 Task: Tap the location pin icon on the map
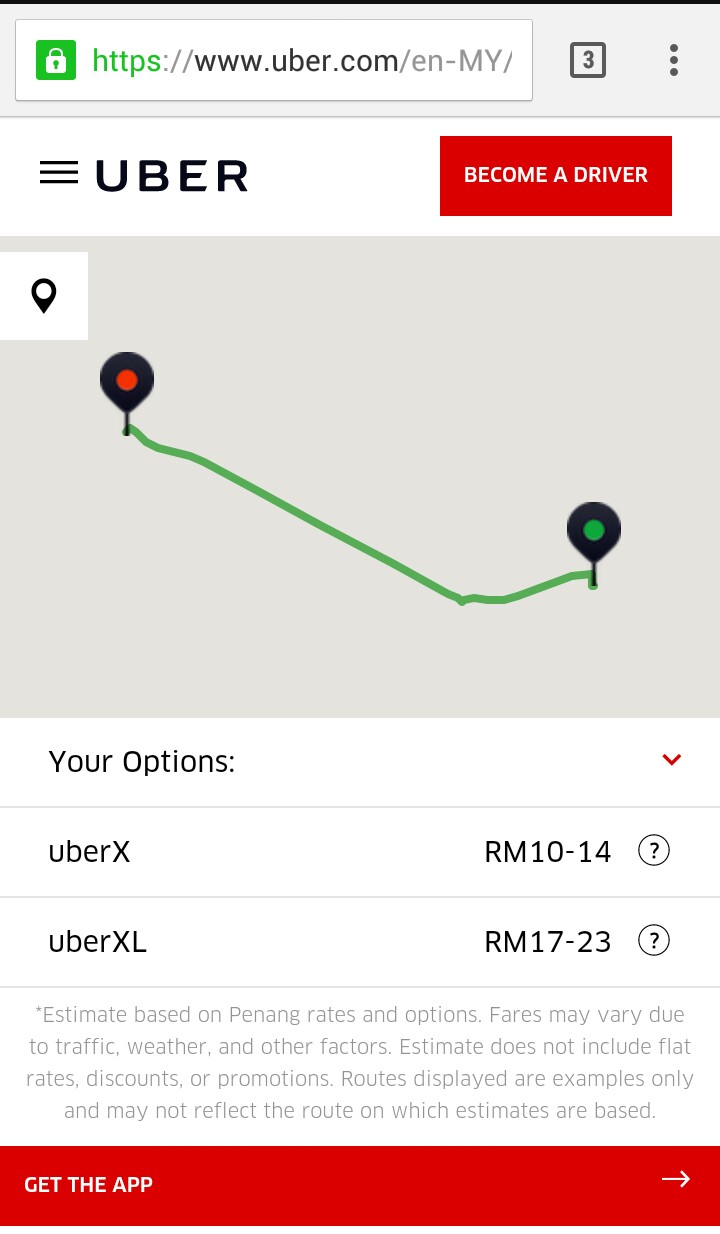44,296
